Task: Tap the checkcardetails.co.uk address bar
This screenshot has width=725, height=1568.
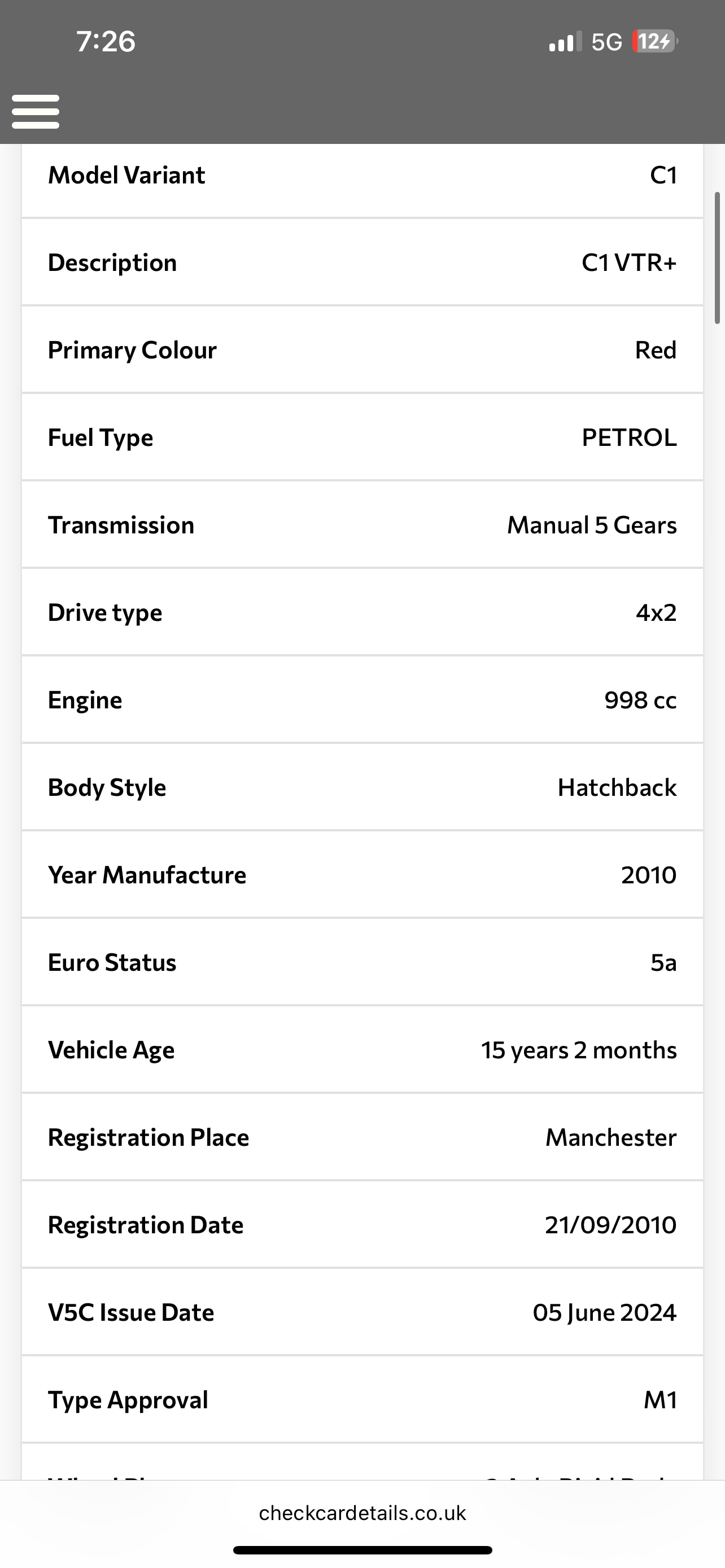Action: point(362,1513)
